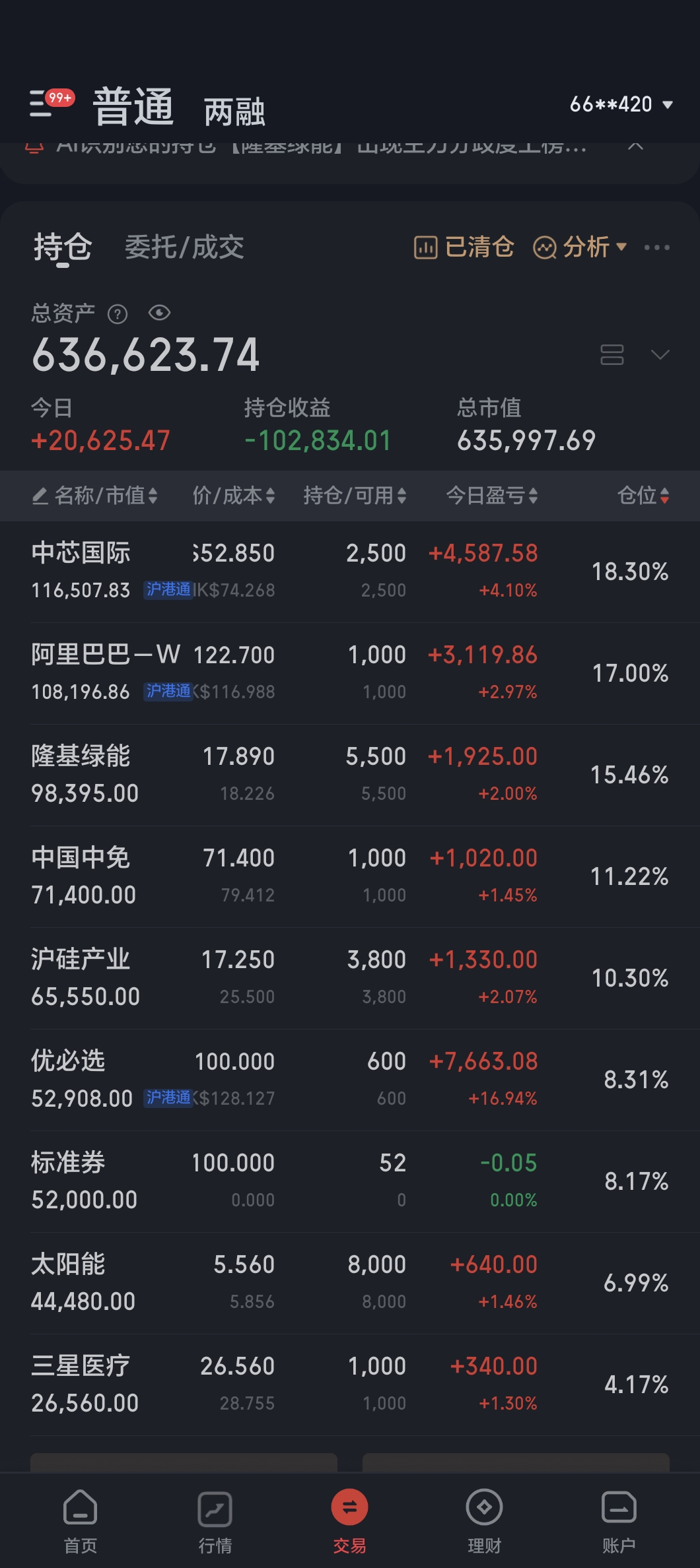
Task: Open the three-dot overflow menu
Action: [656, 247]
